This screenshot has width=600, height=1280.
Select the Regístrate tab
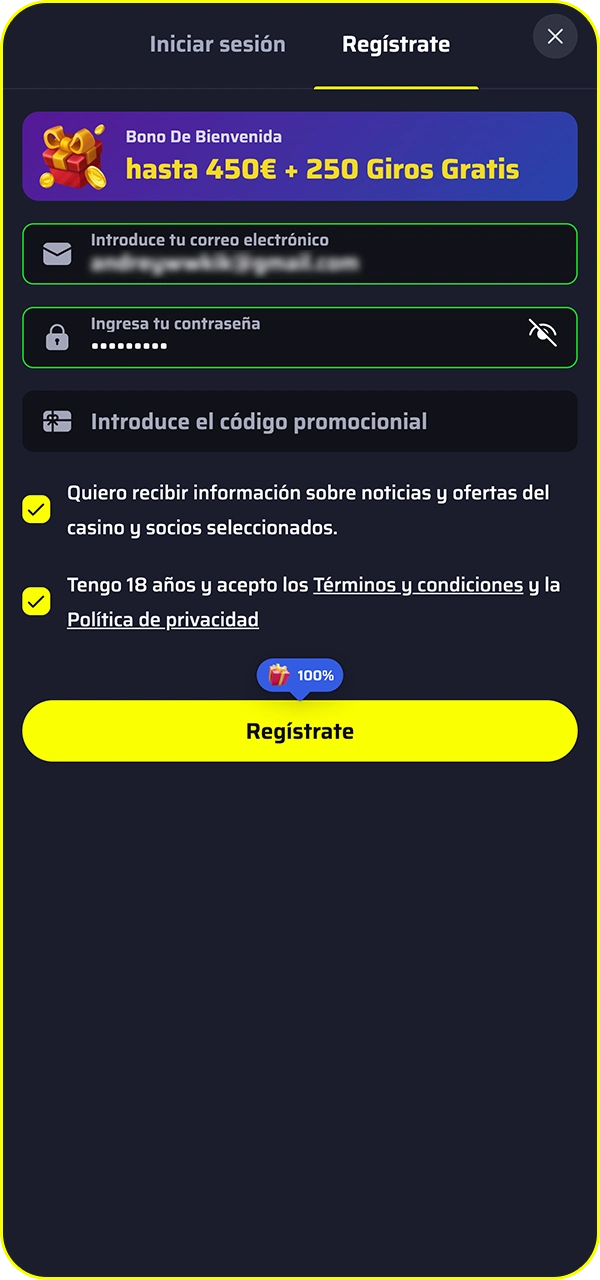(x=396, y=45)
